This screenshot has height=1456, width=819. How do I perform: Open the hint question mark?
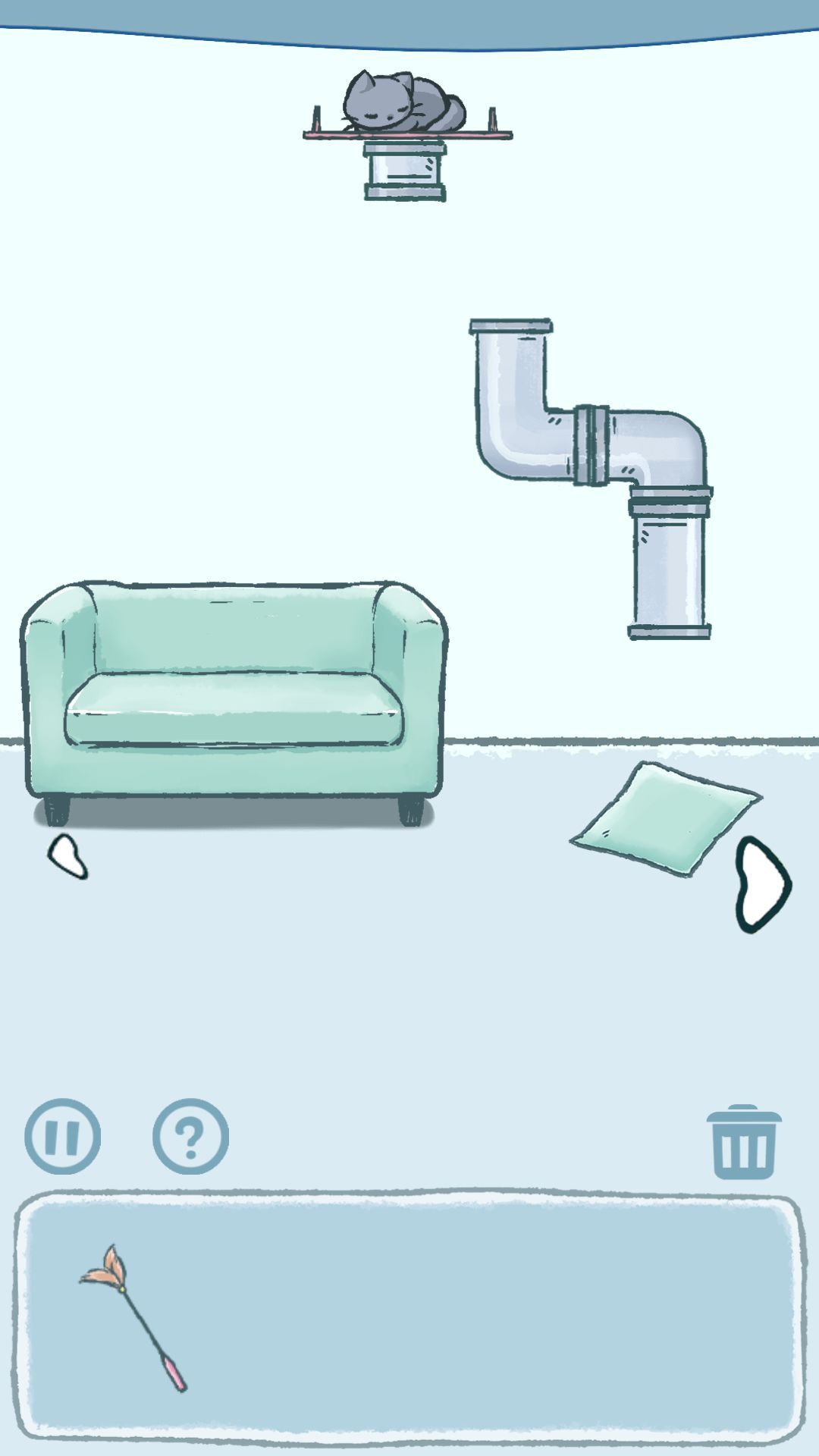point(190,1136)
